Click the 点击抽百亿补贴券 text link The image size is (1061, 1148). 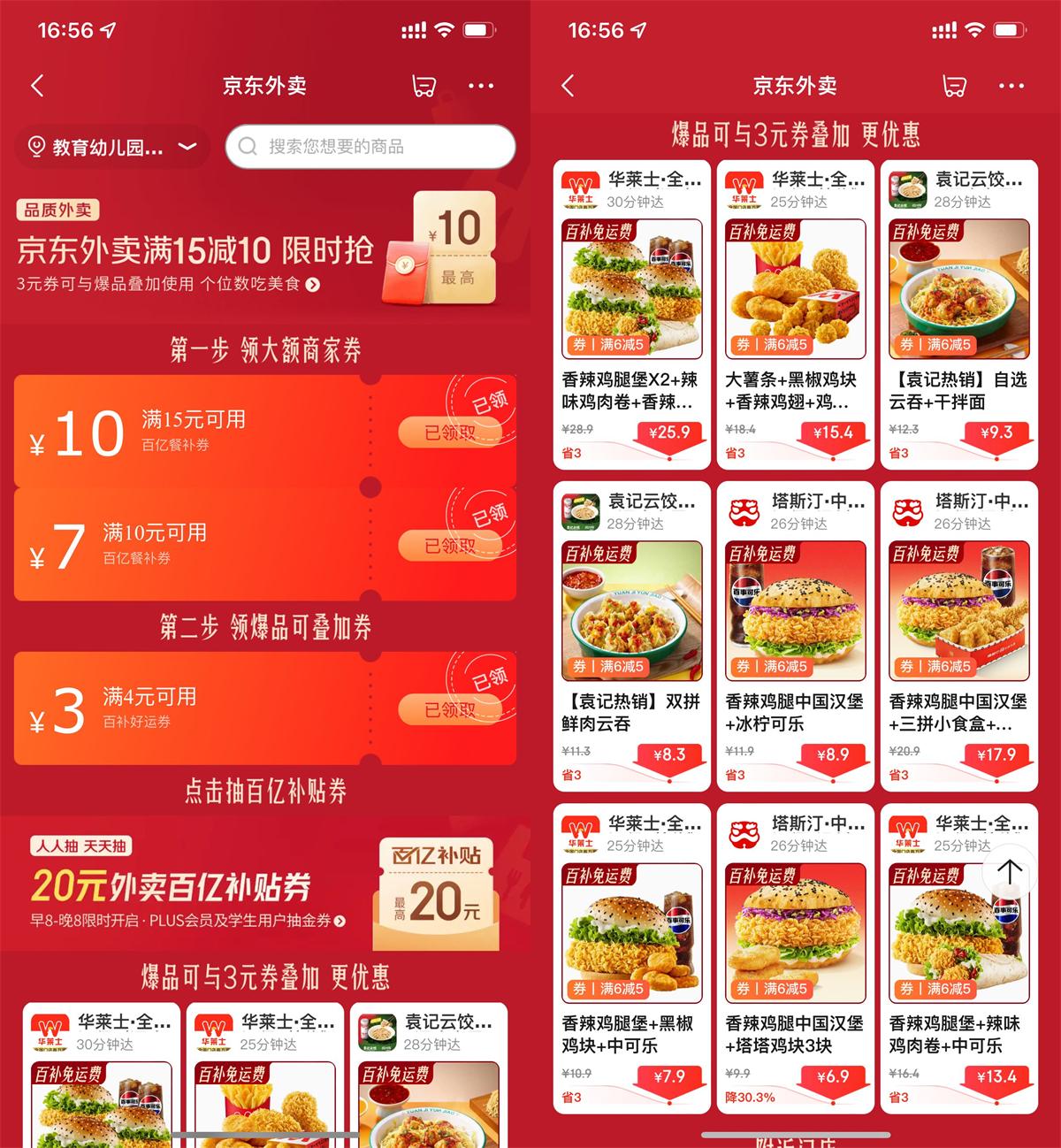[264, 793]
